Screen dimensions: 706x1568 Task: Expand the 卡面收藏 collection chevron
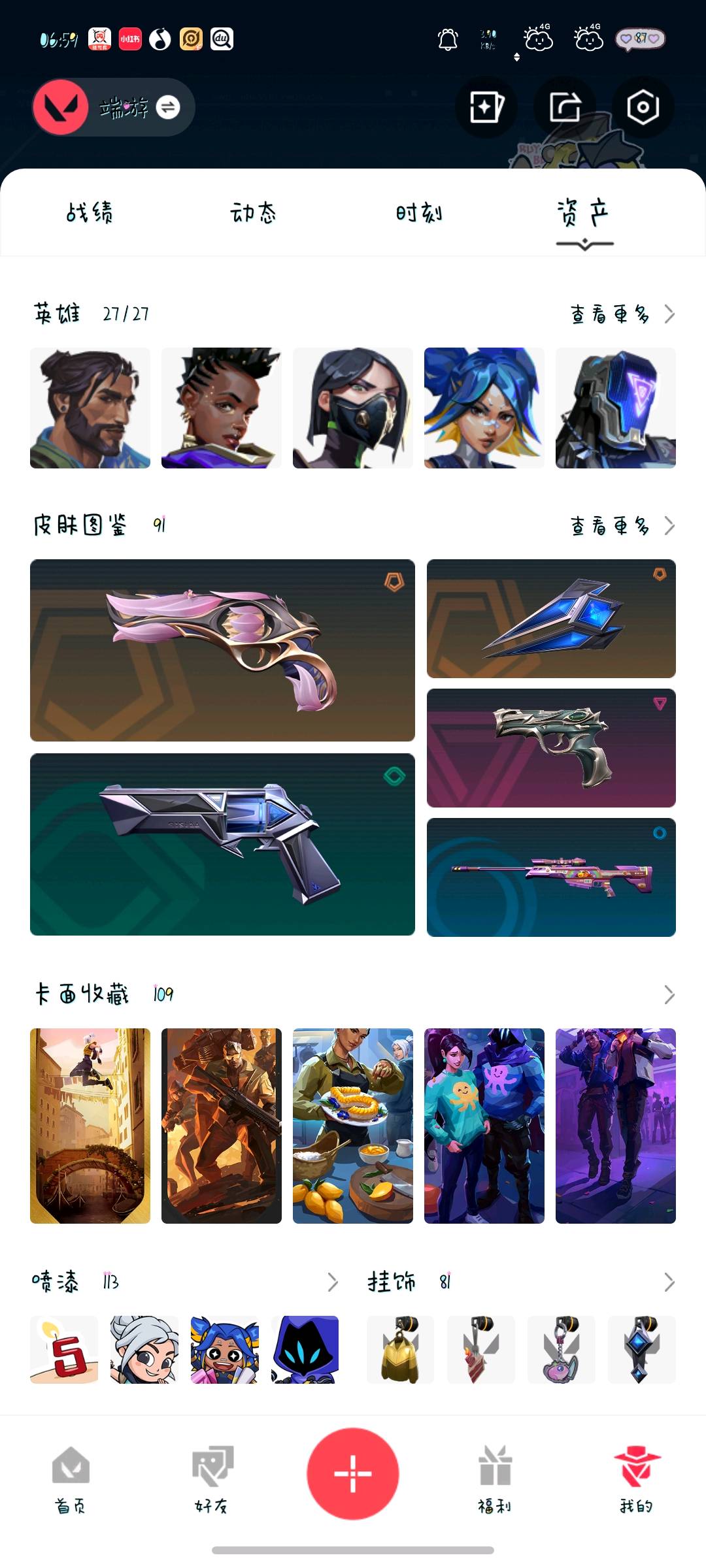tap(669, 994)
